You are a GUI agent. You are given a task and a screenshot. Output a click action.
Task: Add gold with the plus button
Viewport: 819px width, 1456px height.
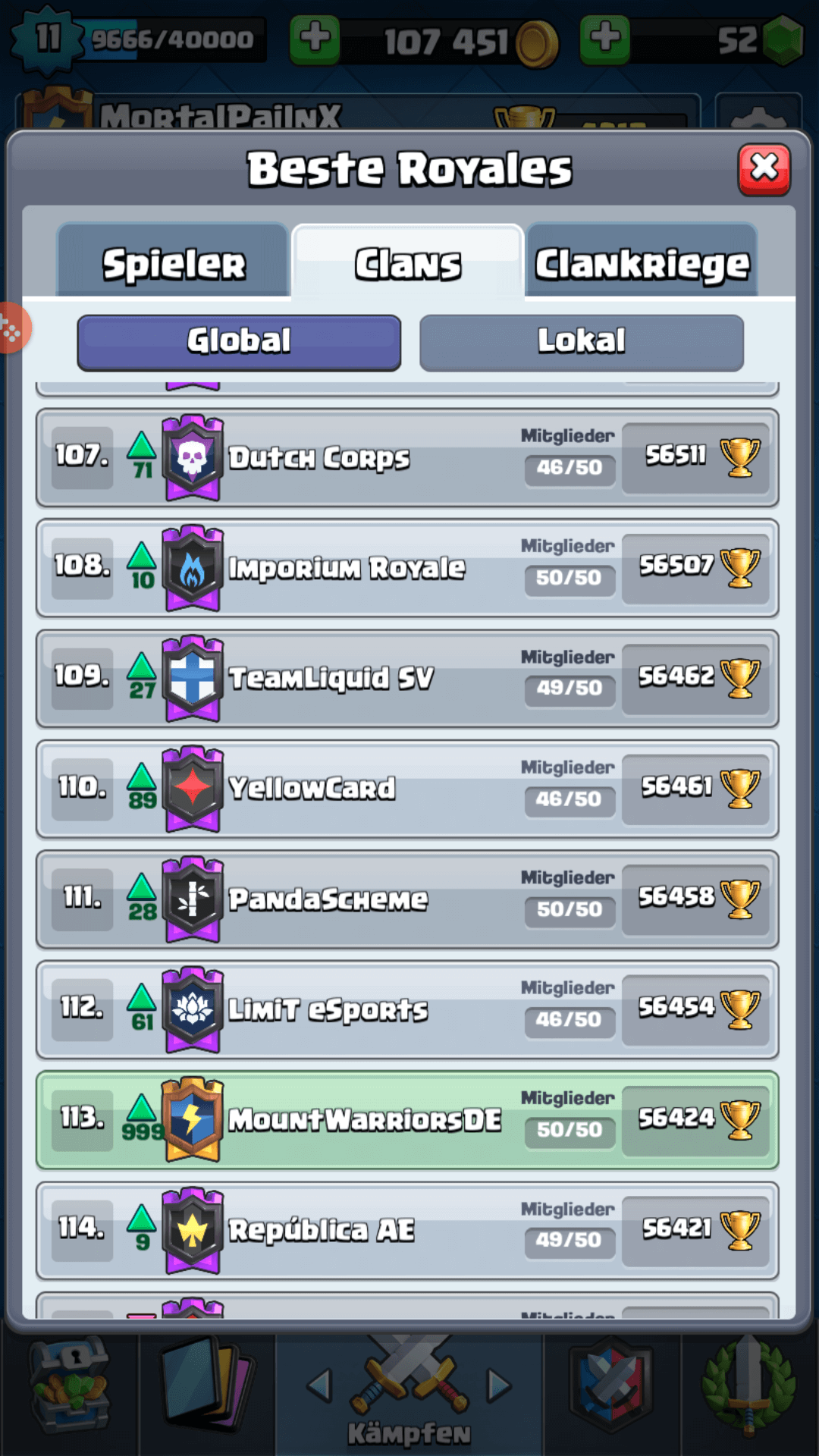coord(315,38)
